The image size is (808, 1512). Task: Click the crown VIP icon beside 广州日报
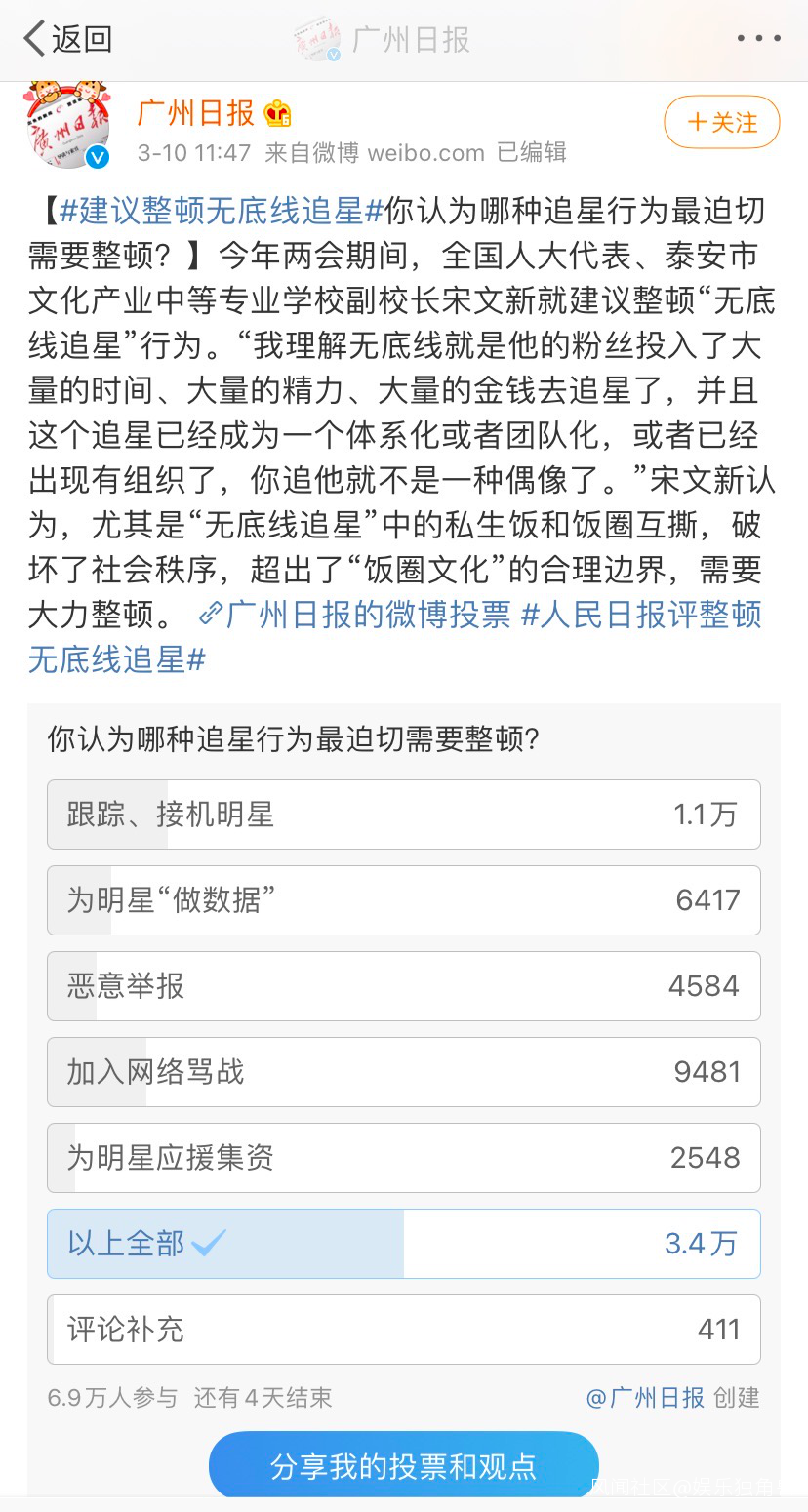click(x=276, y=114)
